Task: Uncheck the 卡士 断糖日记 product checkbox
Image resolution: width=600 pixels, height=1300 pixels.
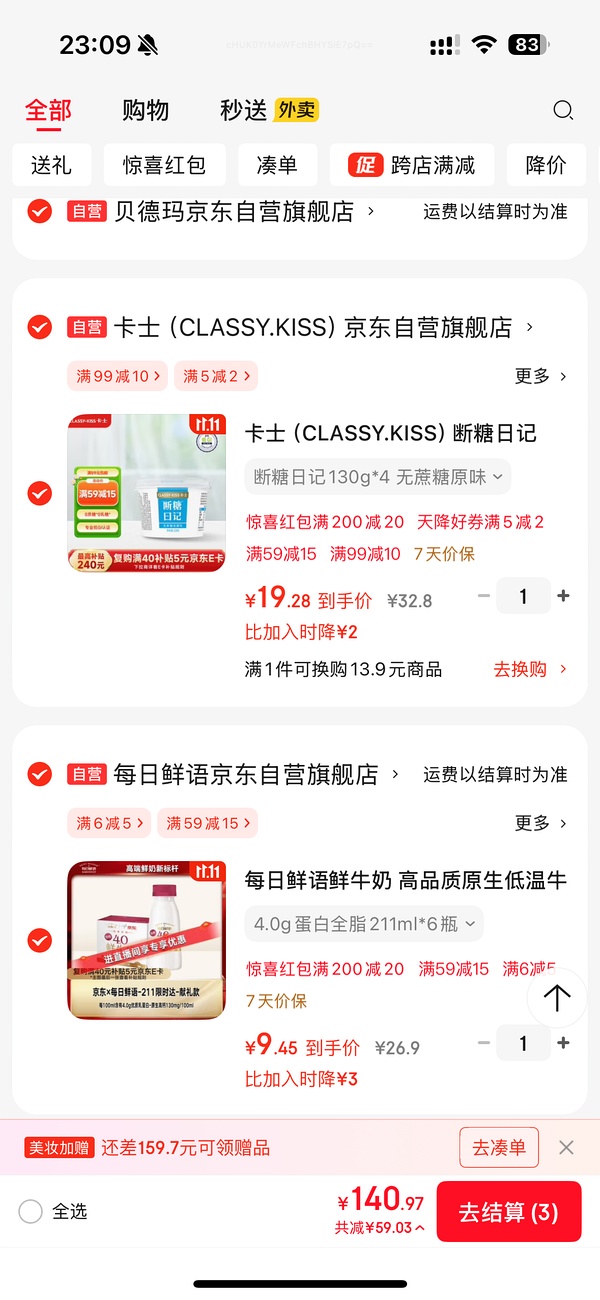Action: point(40,493)
